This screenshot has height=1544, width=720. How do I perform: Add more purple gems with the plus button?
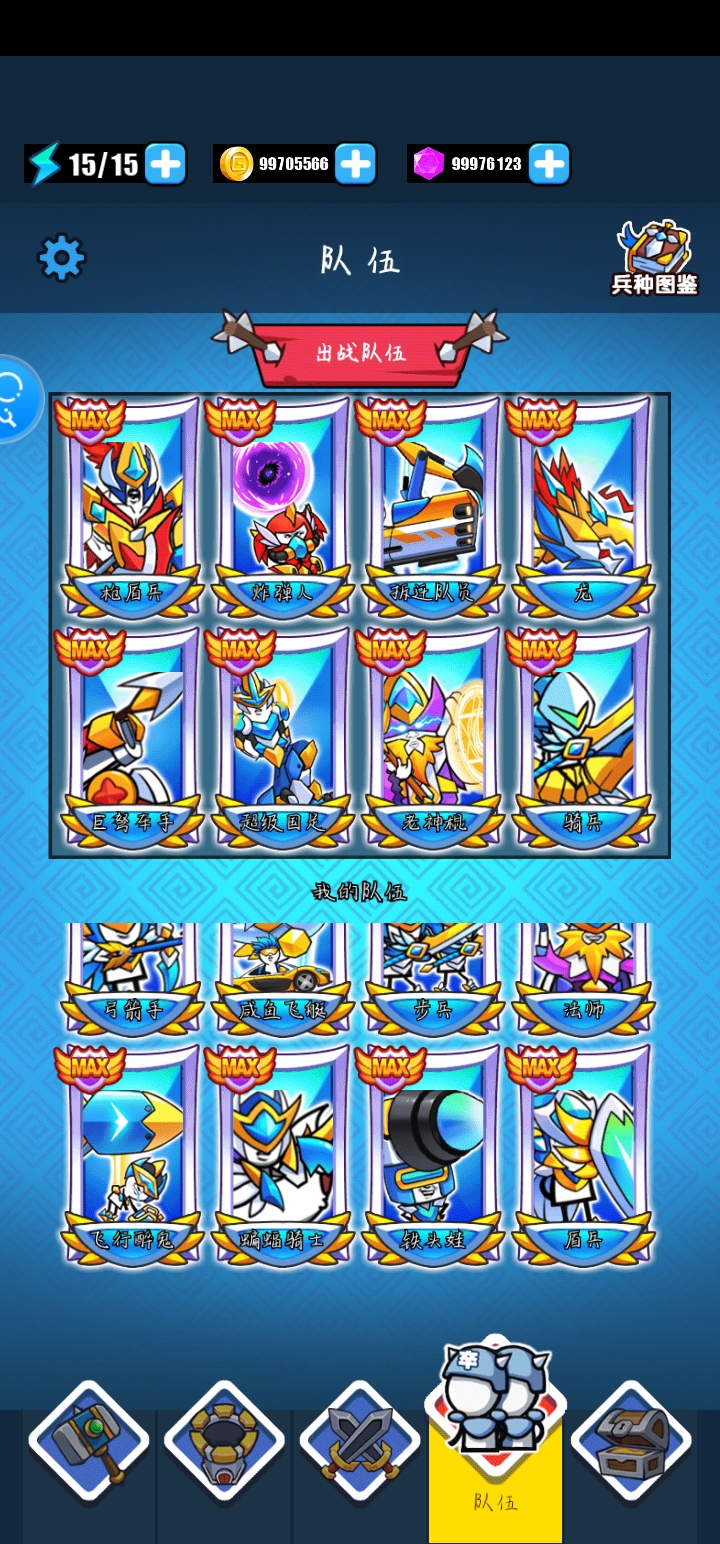tap(549, 164)
